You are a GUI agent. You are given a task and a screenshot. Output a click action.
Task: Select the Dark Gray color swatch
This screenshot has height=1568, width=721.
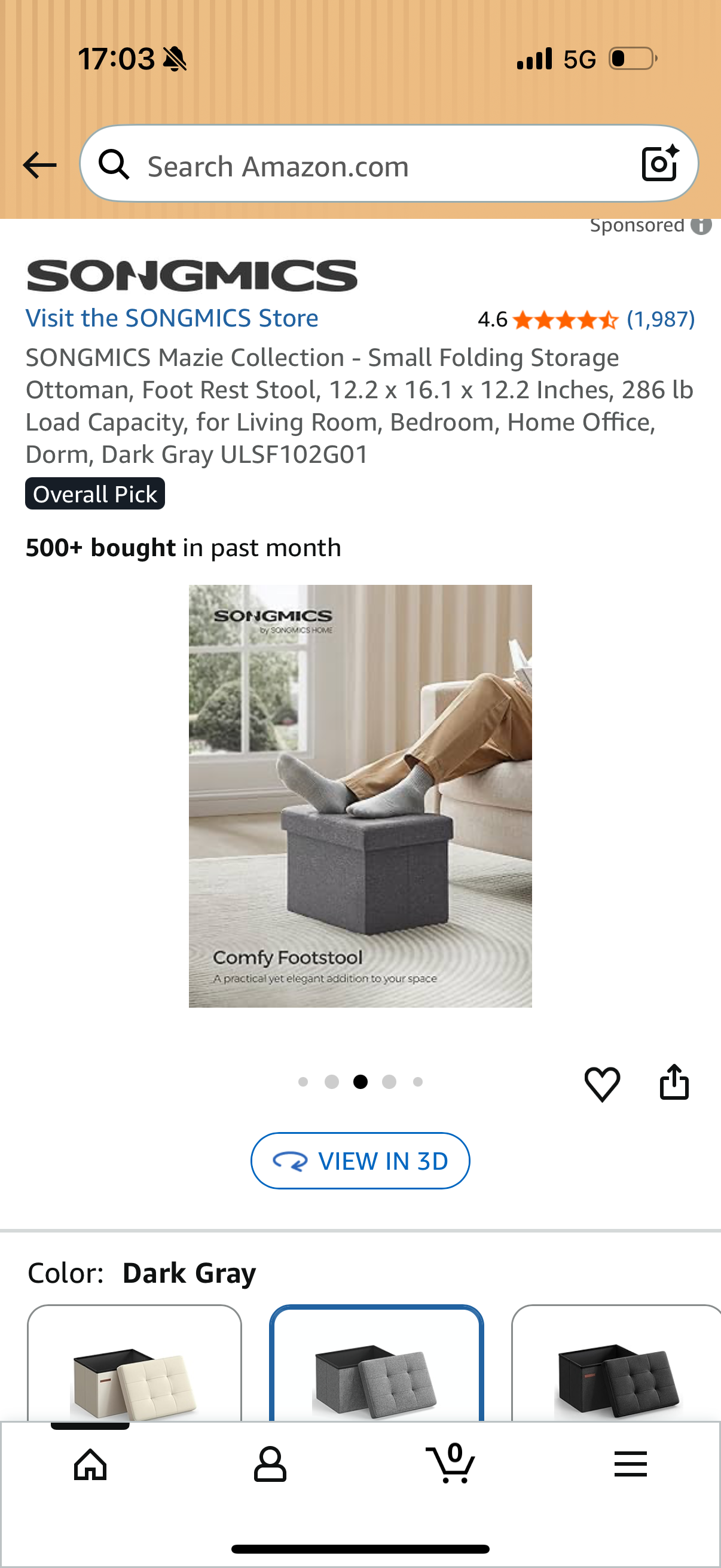[x=377, y=1363]
